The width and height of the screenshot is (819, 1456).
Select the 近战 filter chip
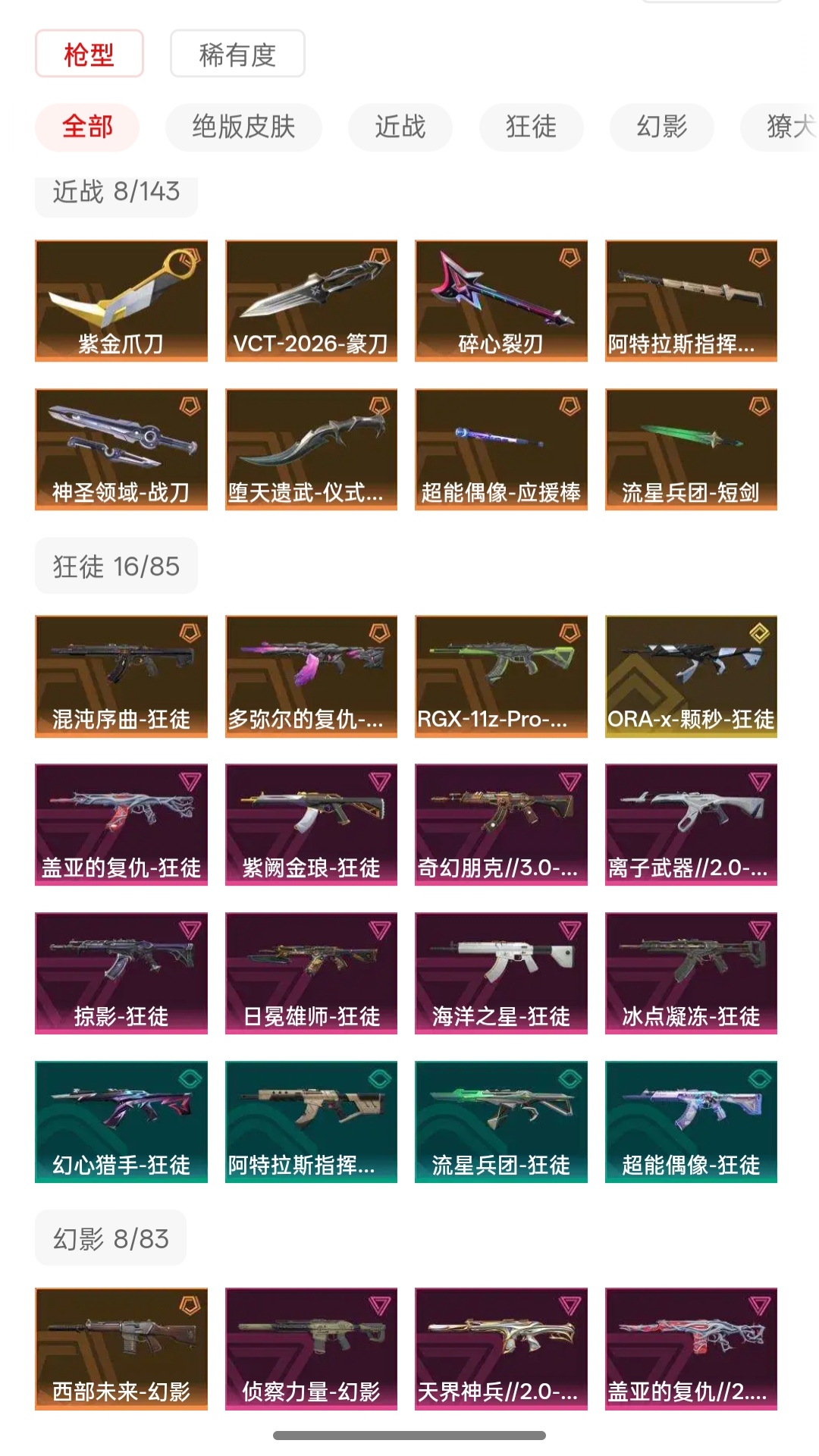coord(400,127)
